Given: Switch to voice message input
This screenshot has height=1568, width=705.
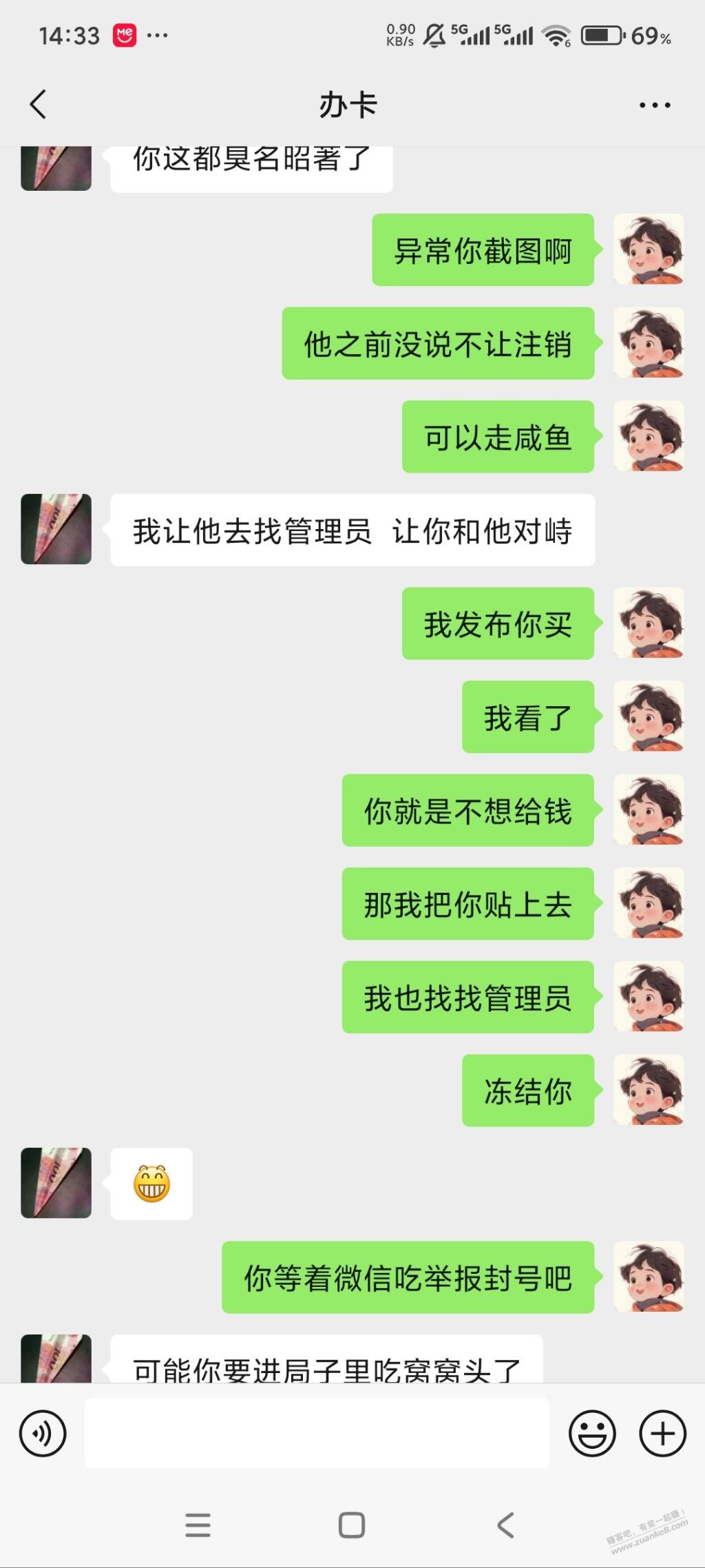Looking at the screenshot, I should point(43,1434).
